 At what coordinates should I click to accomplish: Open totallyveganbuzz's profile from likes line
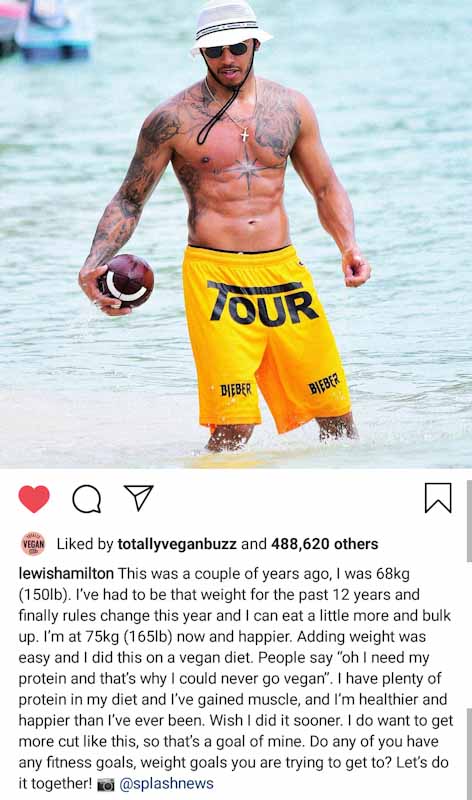(177, 544)
